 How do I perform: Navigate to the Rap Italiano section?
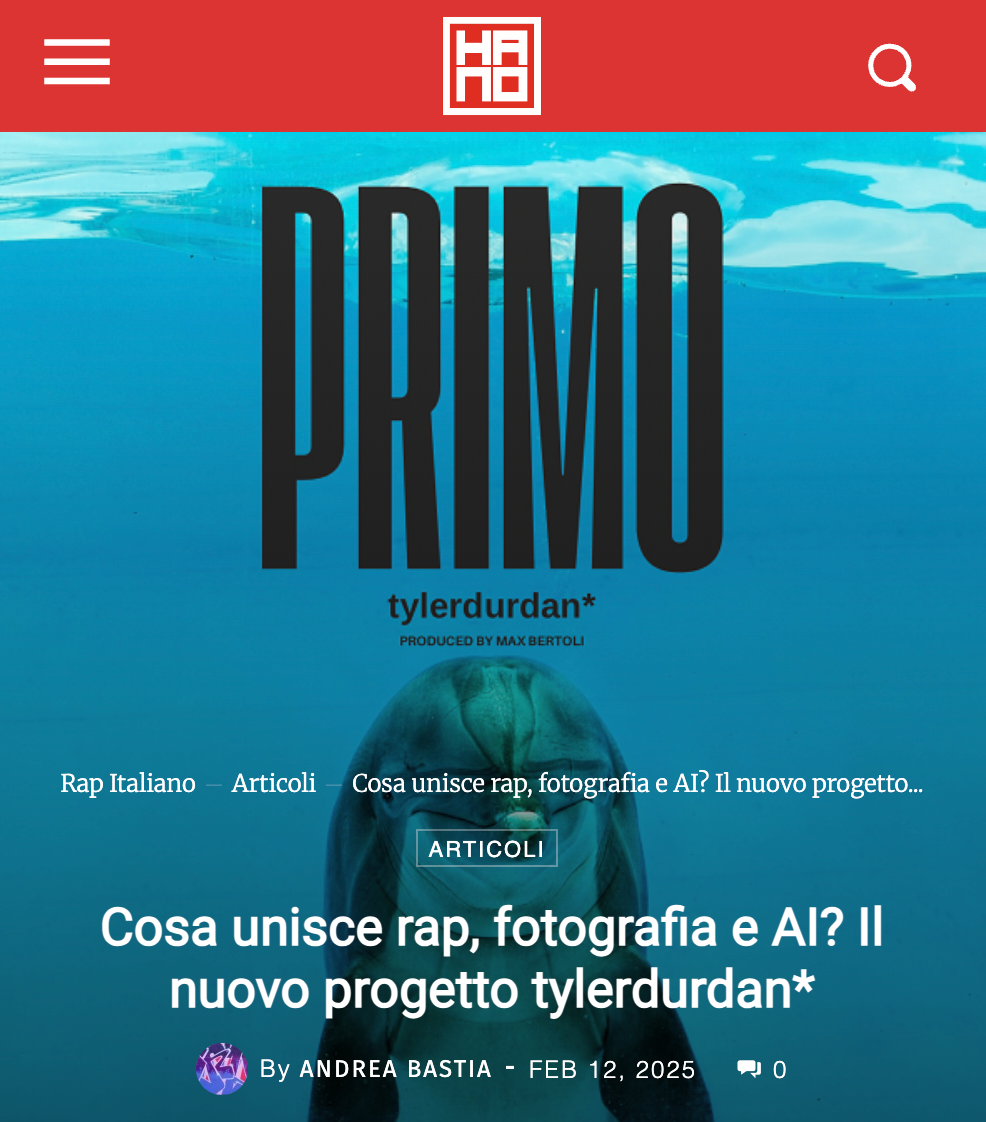[x=128, y=784]
